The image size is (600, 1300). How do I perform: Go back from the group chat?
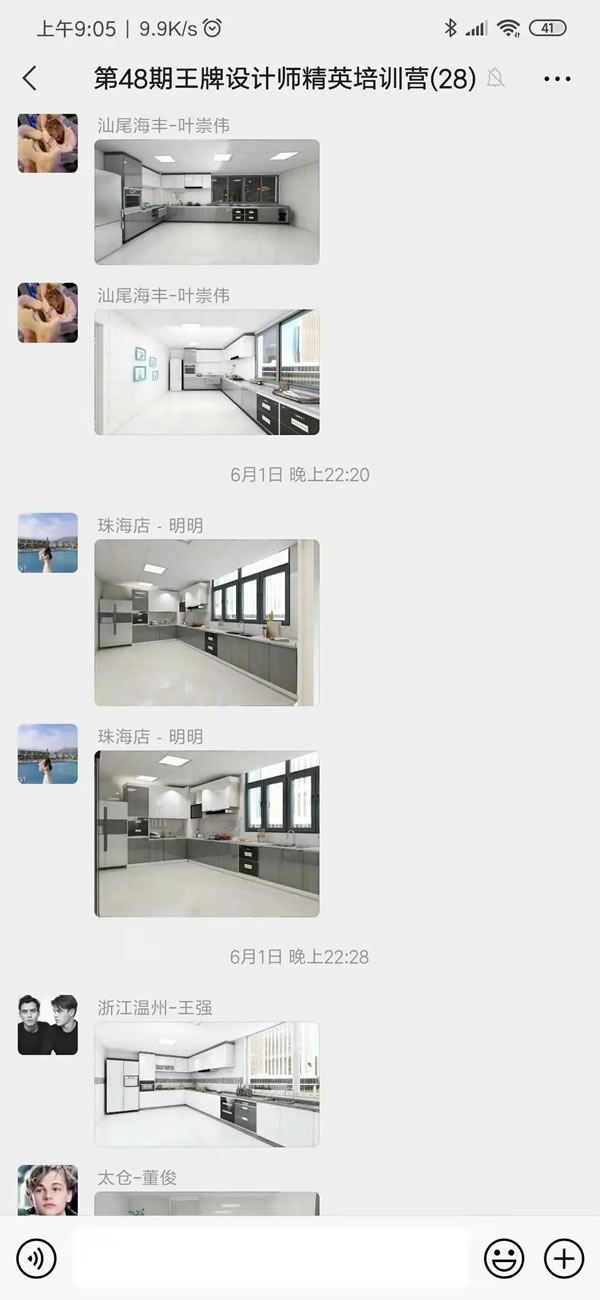point(30,78)
